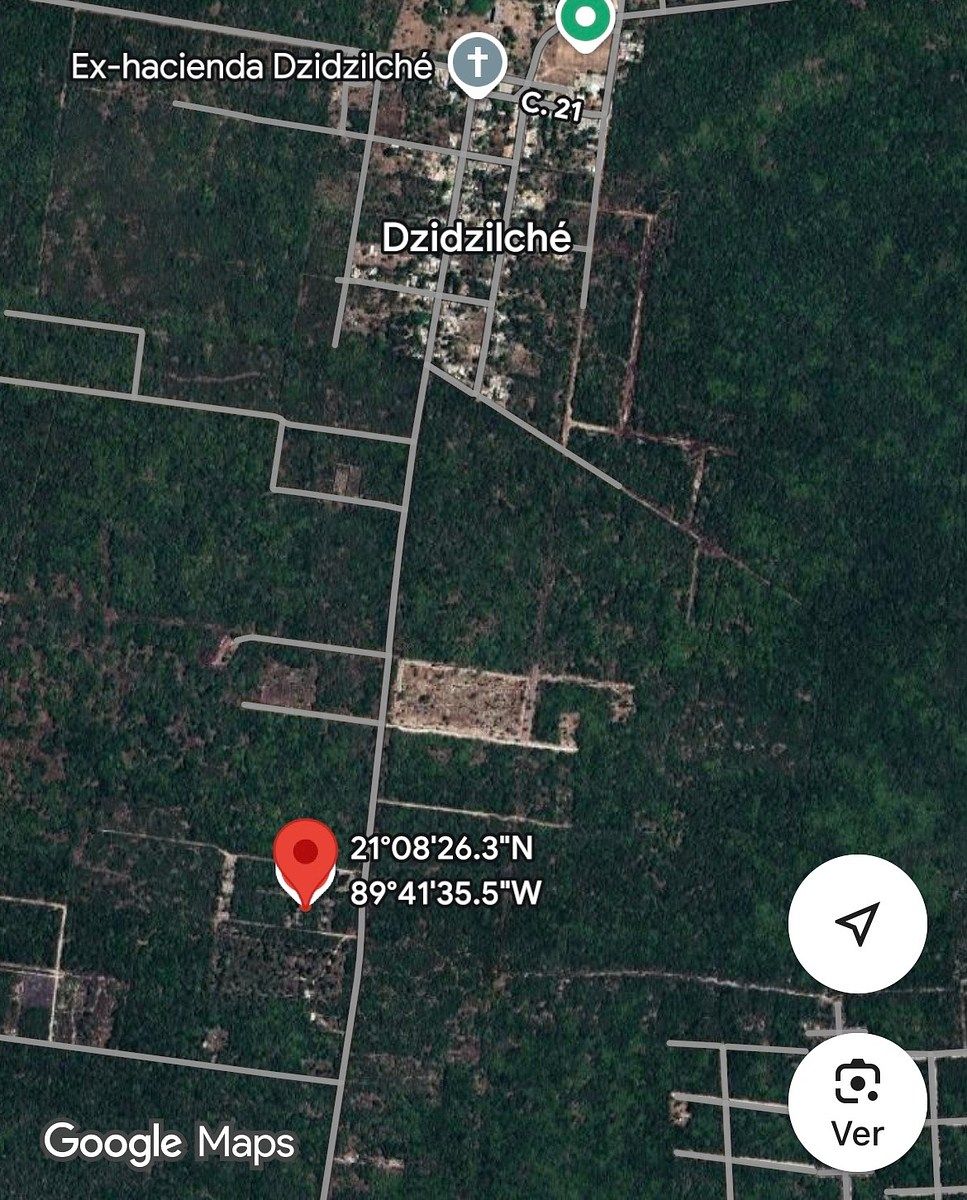Tap the compass arrow location button
This screenshot has height=1200, width=967.
pyautogui.click(x=857, y=924)
